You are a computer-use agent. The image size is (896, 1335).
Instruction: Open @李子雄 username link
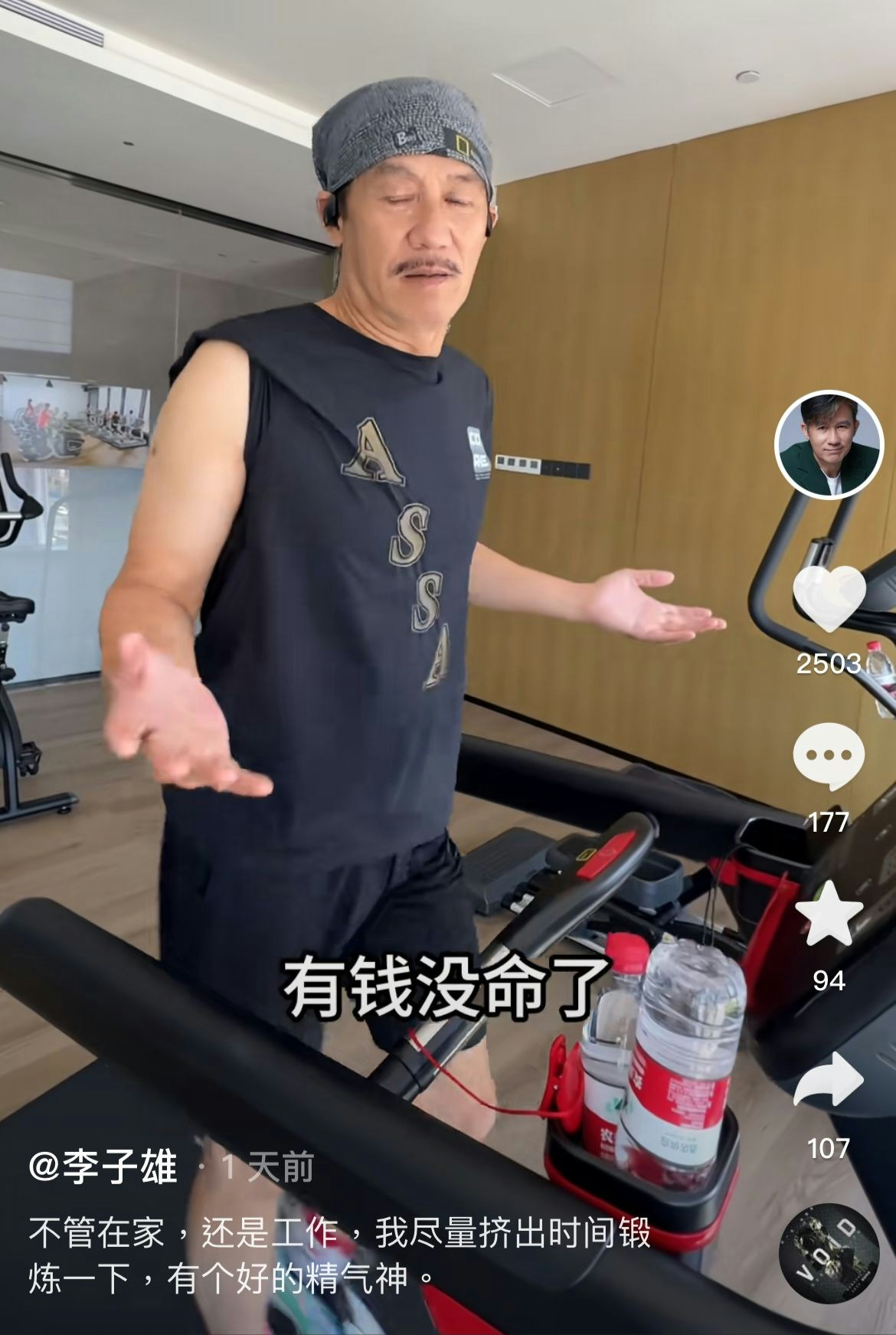pyautogui.click(x=103, y=1166)
